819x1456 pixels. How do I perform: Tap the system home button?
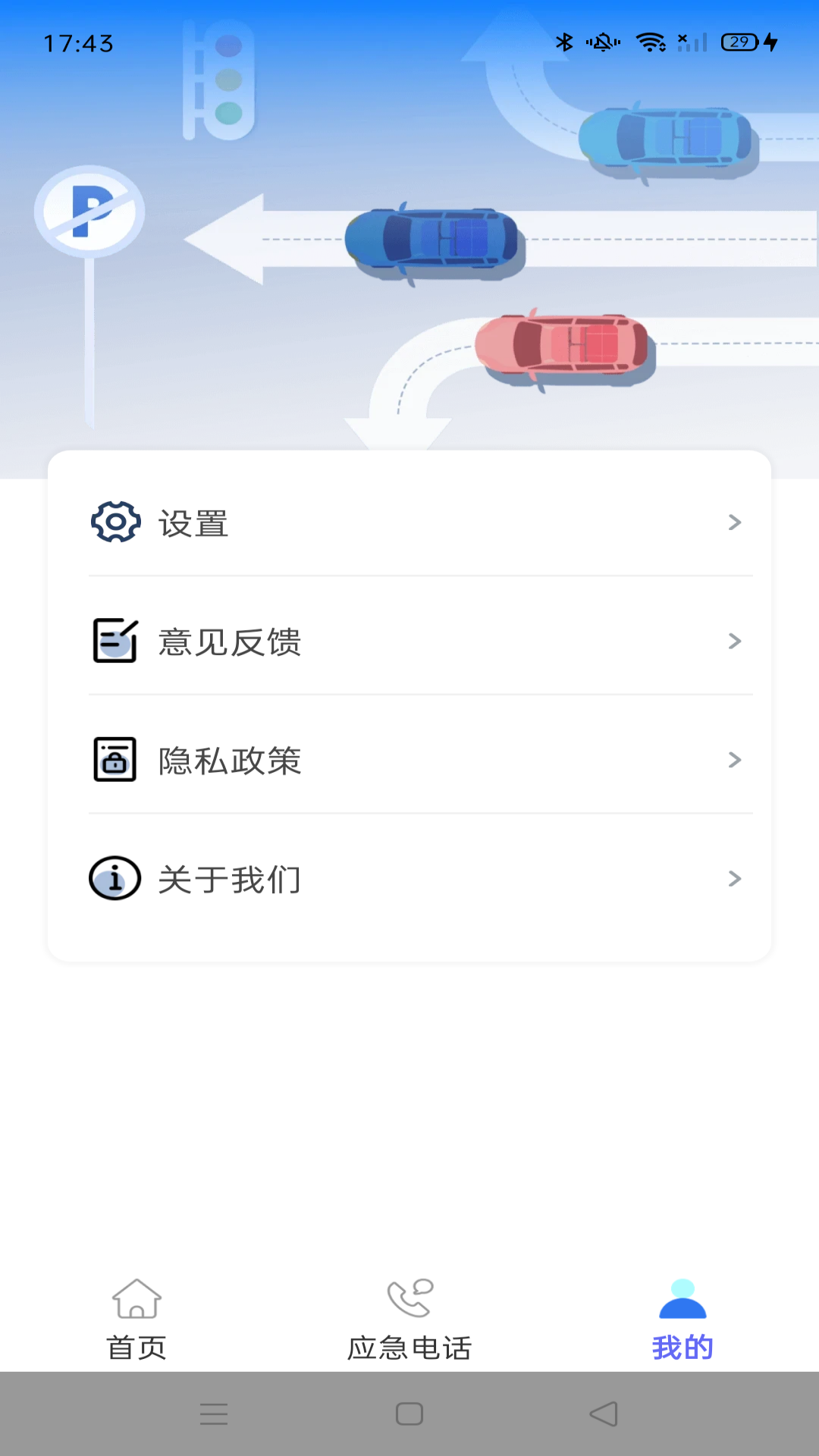[x=409, y=1414]
